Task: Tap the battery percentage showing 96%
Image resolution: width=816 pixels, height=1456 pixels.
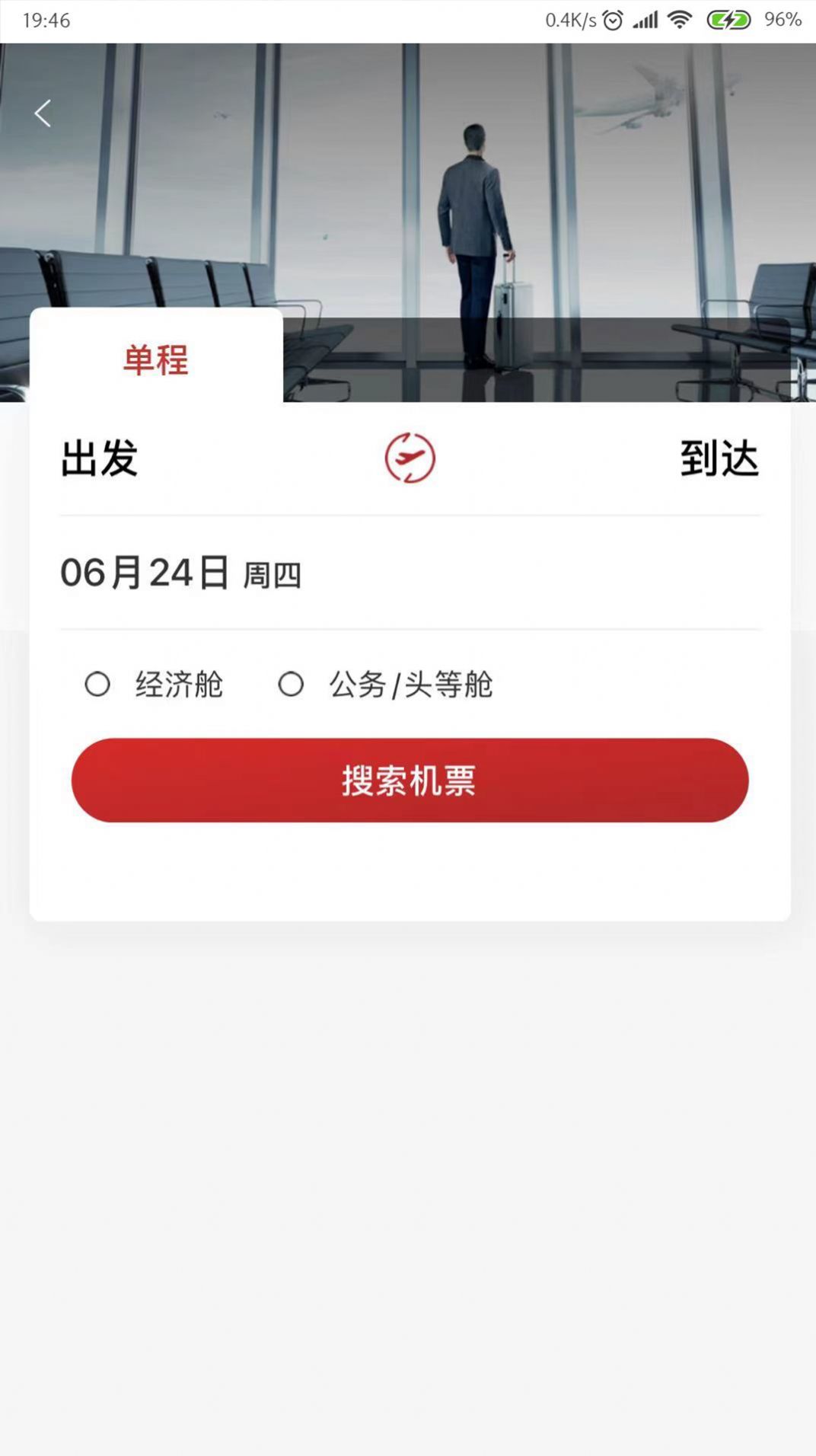Action: 781,19
